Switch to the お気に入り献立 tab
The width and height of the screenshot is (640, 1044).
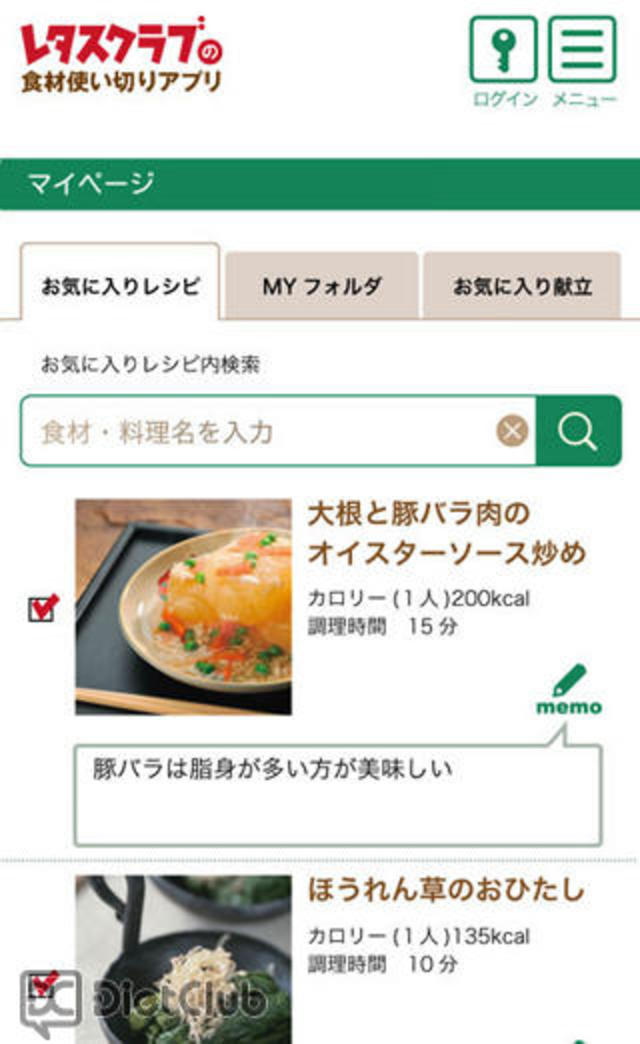[x=522, y=286]
